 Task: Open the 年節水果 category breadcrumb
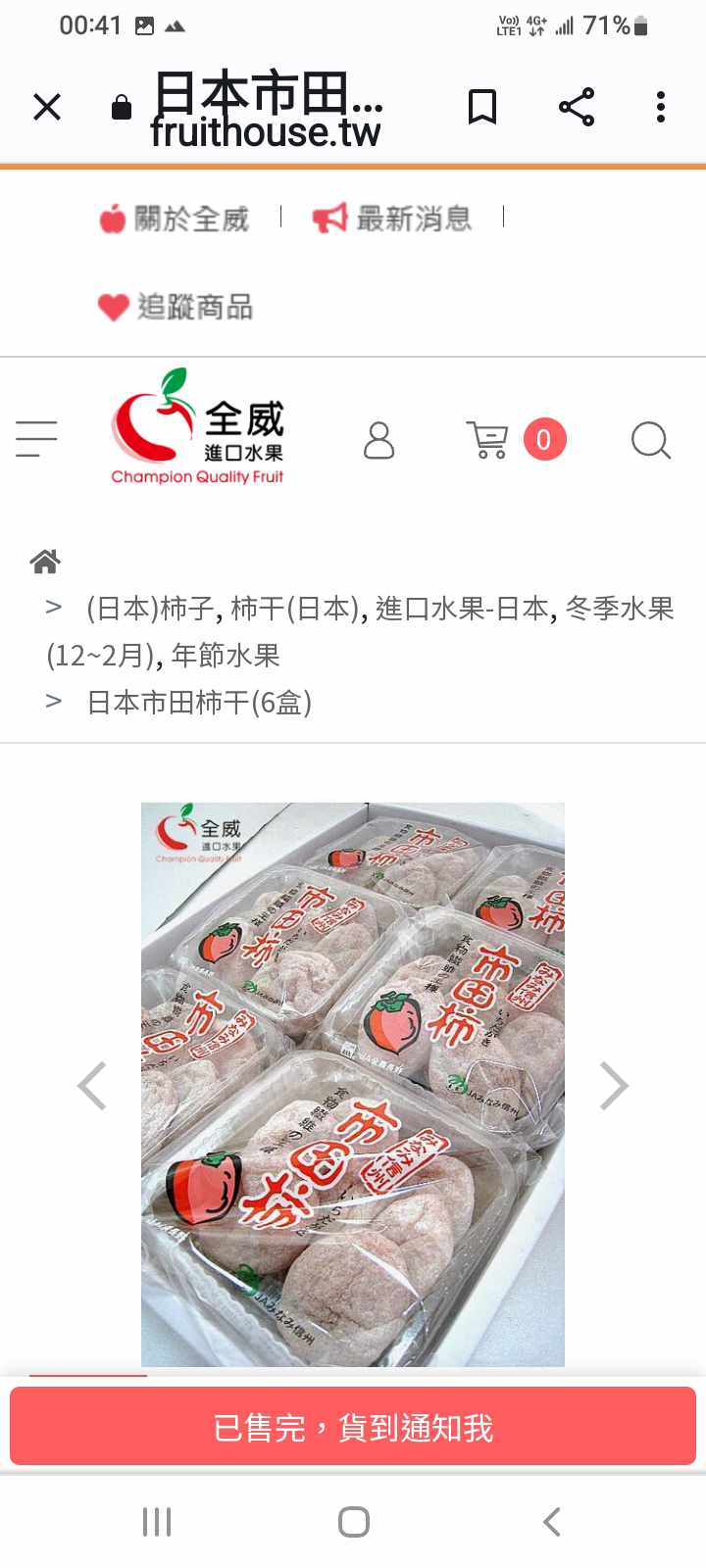pyautogui.click(x=226, y=655)
